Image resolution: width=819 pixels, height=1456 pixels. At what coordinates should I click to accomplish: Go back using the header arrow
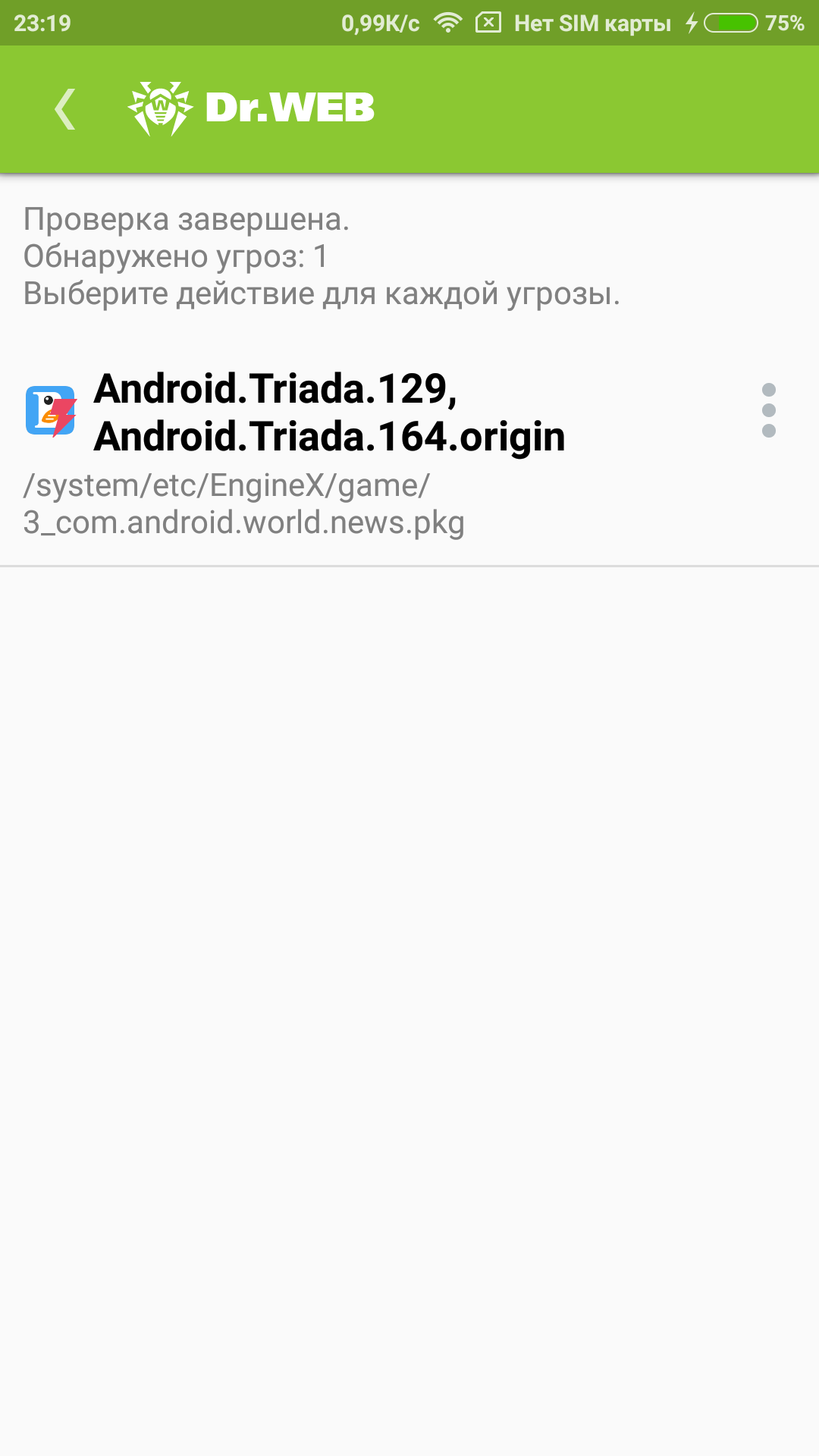tap(65, 109)
